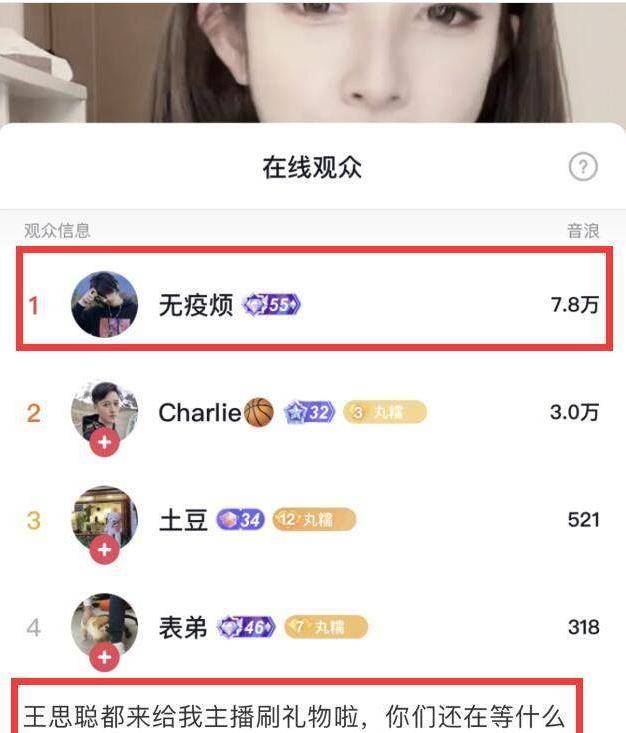
Task: Follow Charlie with the plus badge
Action: 104,442
